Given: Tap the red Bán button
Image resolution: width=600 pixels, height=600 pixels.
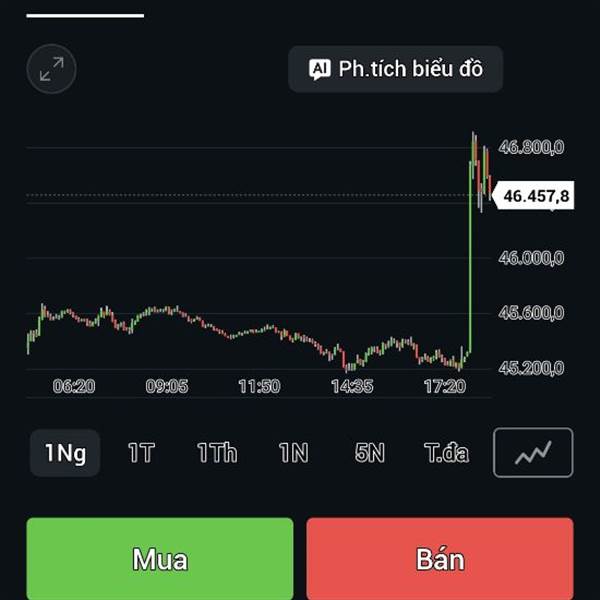Looking at the screenshot, I should 440,558.
